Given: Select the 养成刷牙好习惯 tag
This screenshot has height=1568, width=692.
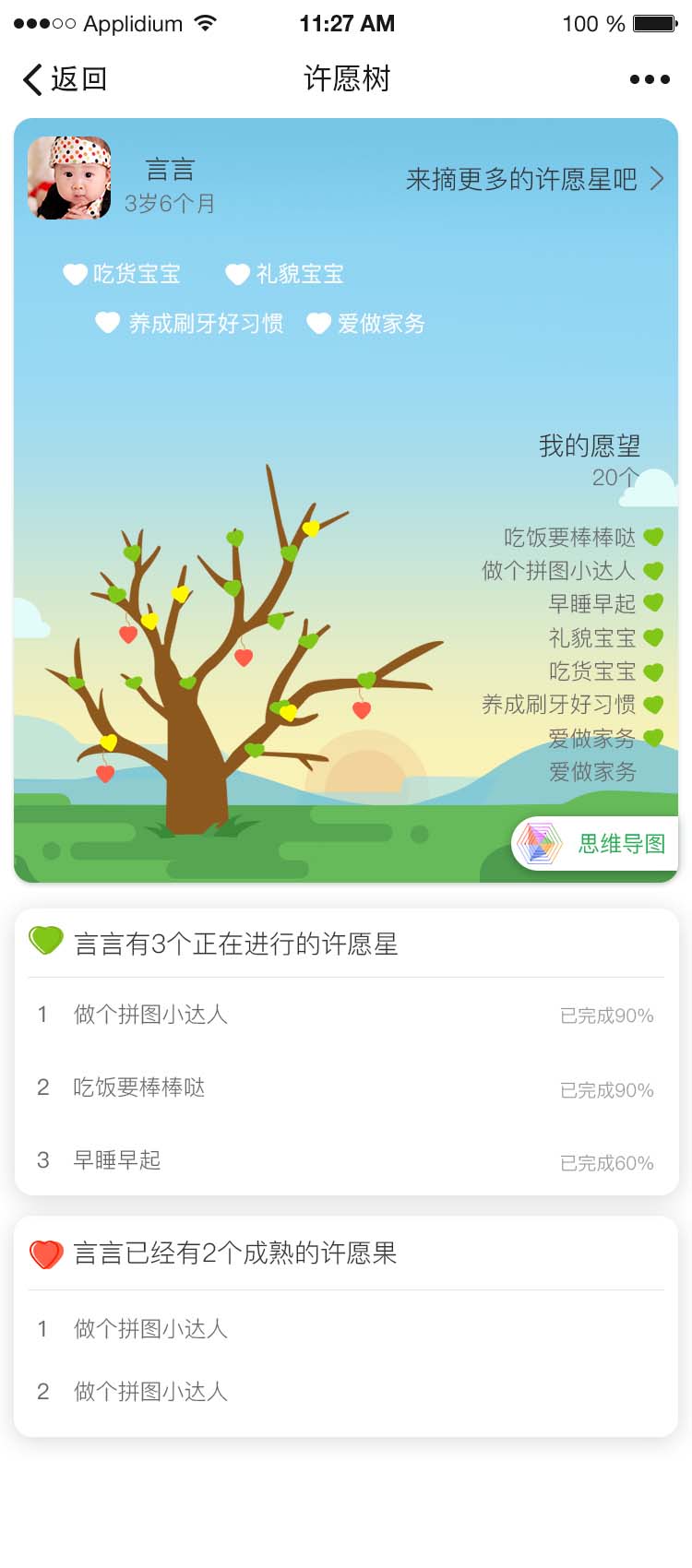Looking at the screenshot, I should pos(190,323).
